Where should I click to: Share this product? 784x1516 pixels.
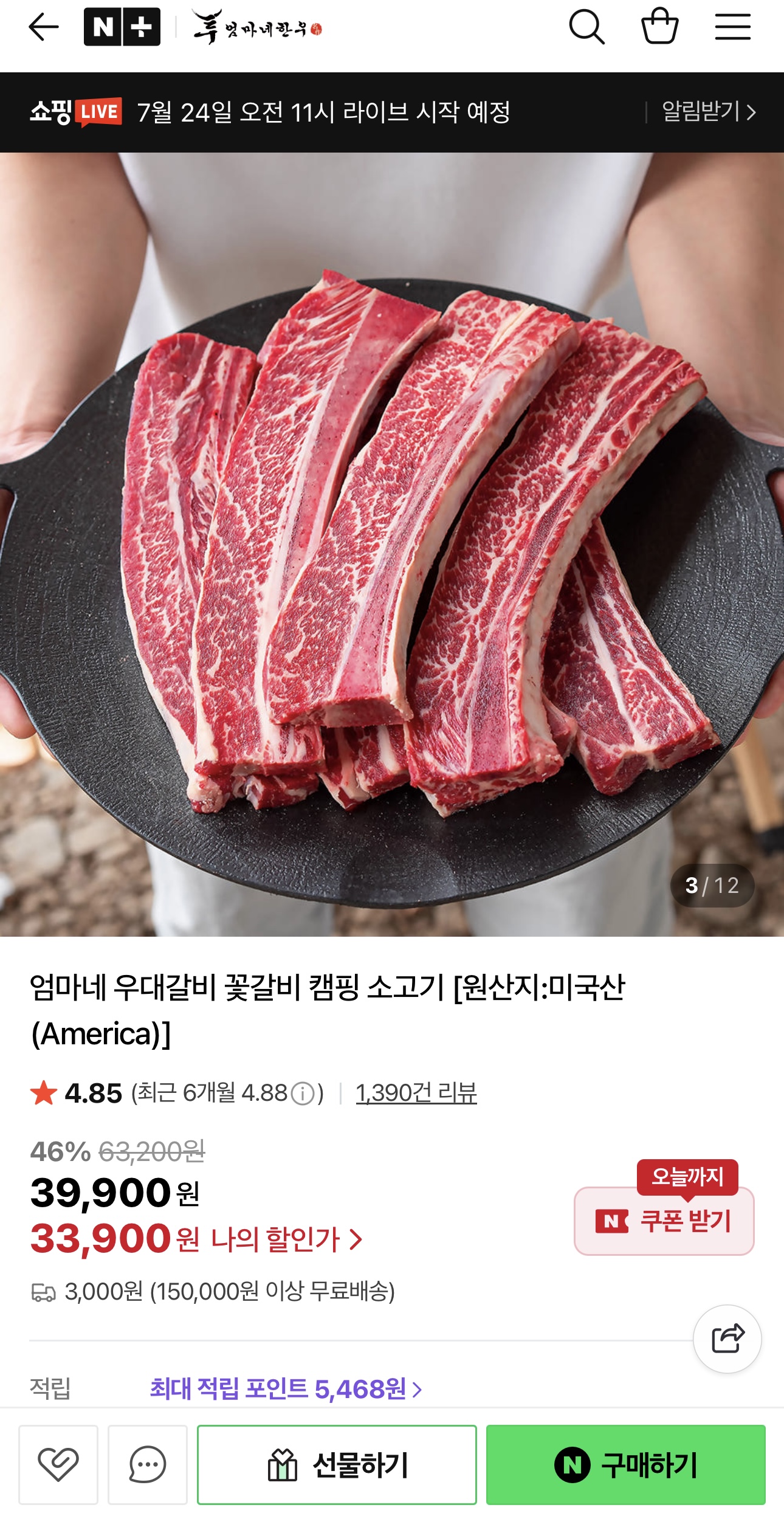(x=727, y=1339)
